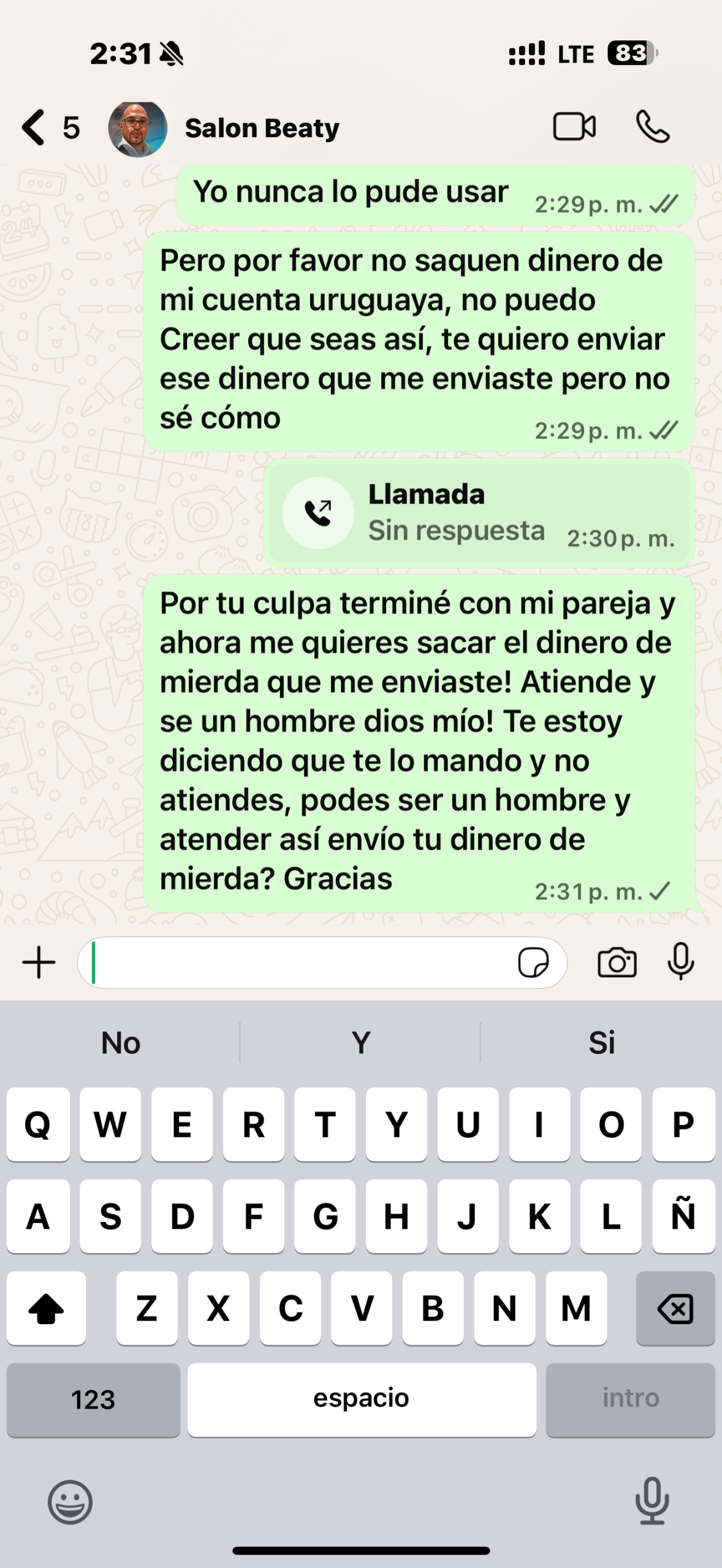The height and width of the screenshot is (1568, 722).
Task: Record a voice message in the chat
Action: tap(680, 962)
